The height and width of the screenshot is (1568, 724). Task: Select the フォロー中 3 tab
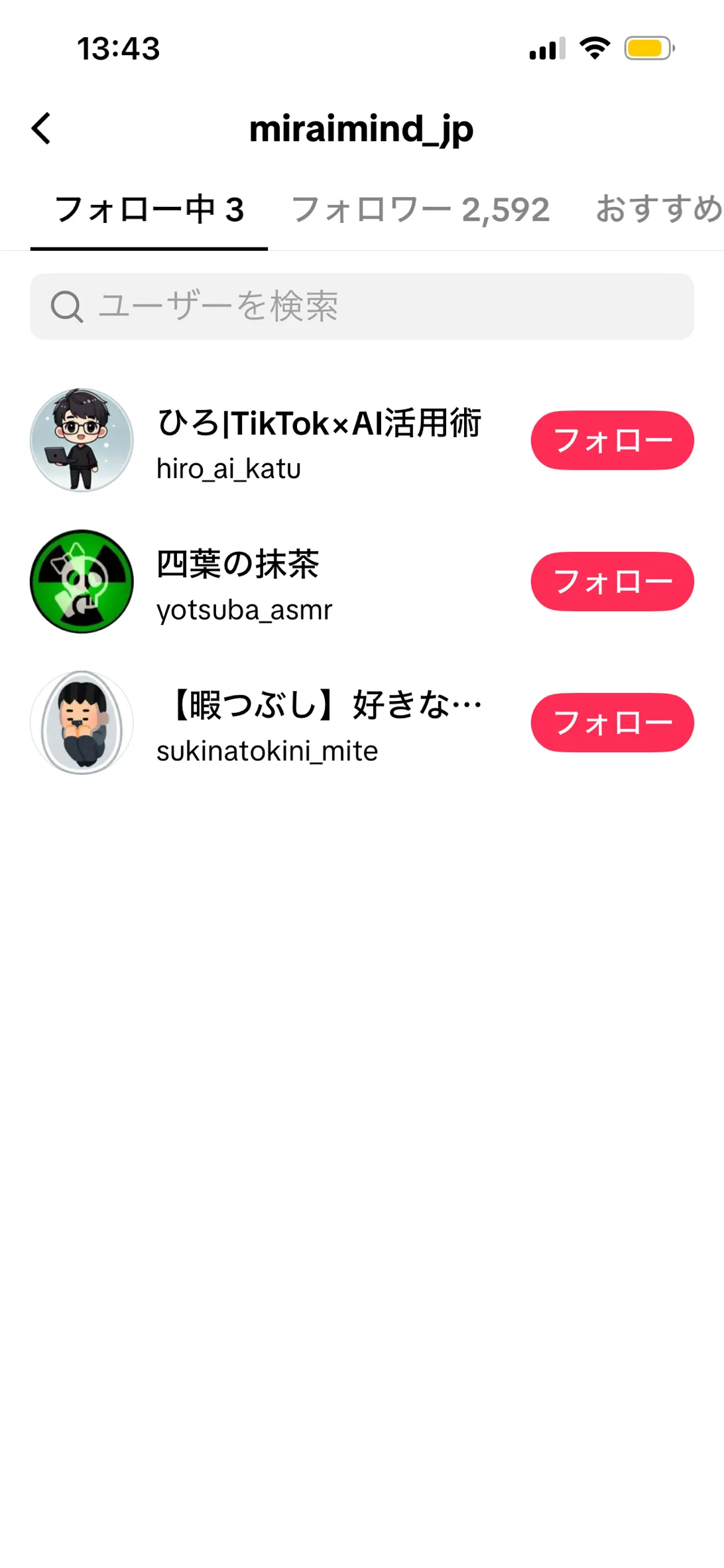[149, 210]
